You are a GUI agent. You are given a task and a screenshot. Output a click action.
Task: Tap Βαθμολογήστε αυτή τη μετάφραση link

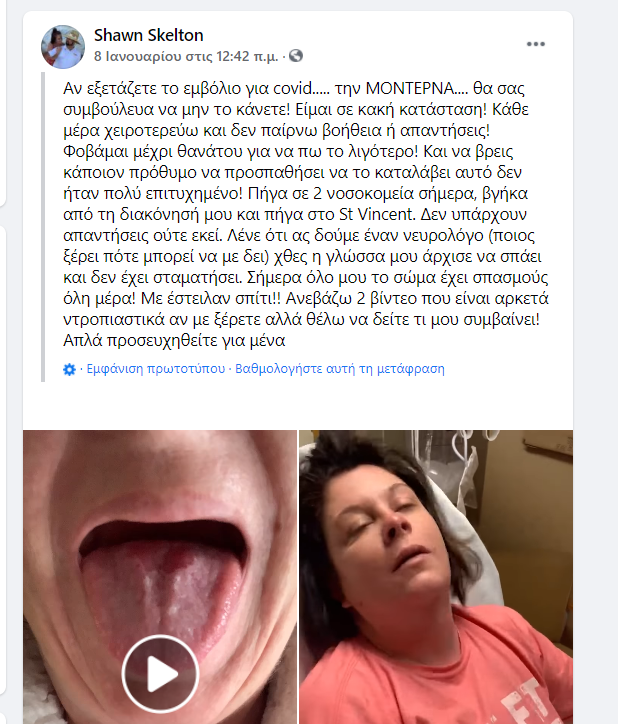[x=340, y=368]
